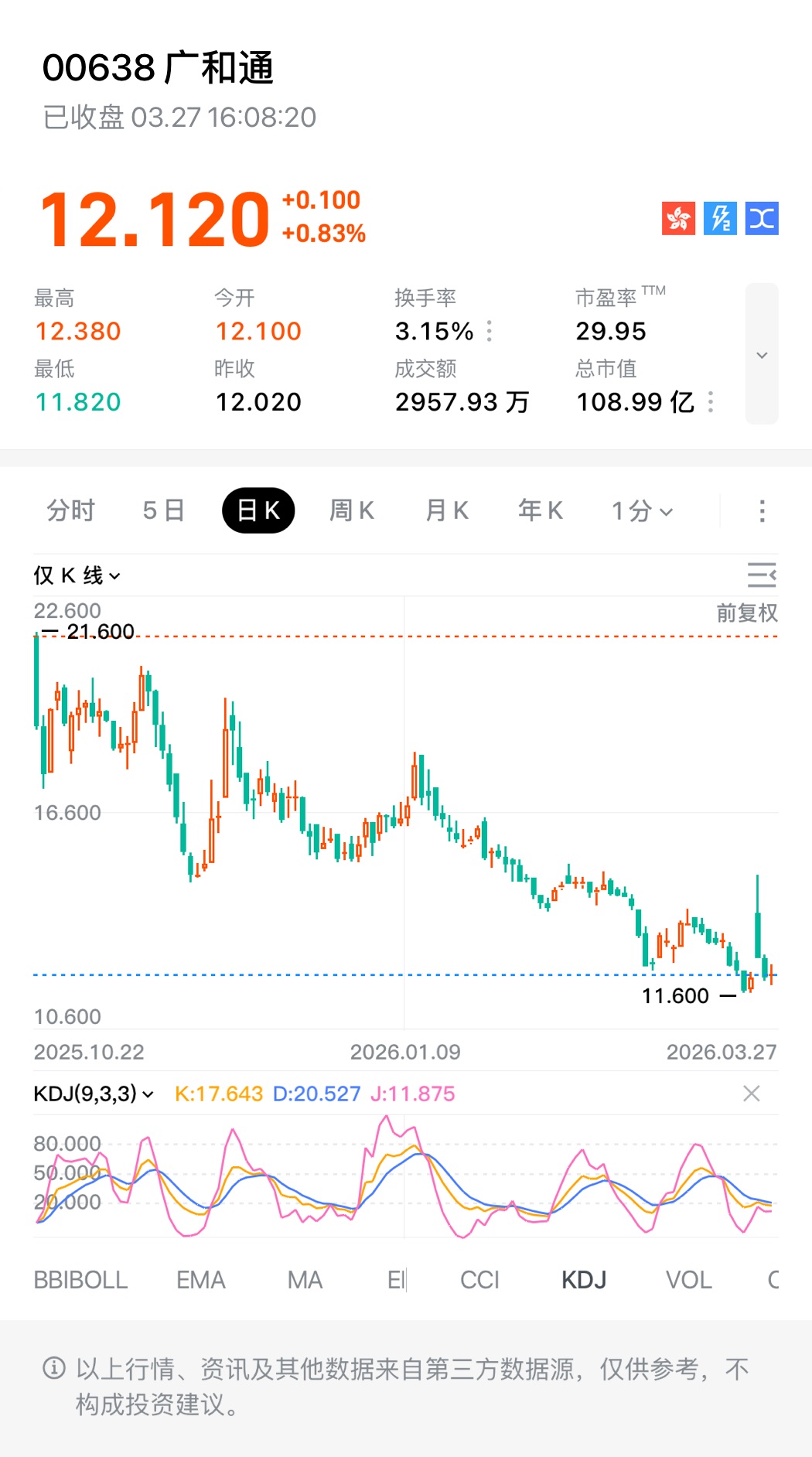
Task: Open chart settings icon beside 仅K线
Action: point(762,575)
